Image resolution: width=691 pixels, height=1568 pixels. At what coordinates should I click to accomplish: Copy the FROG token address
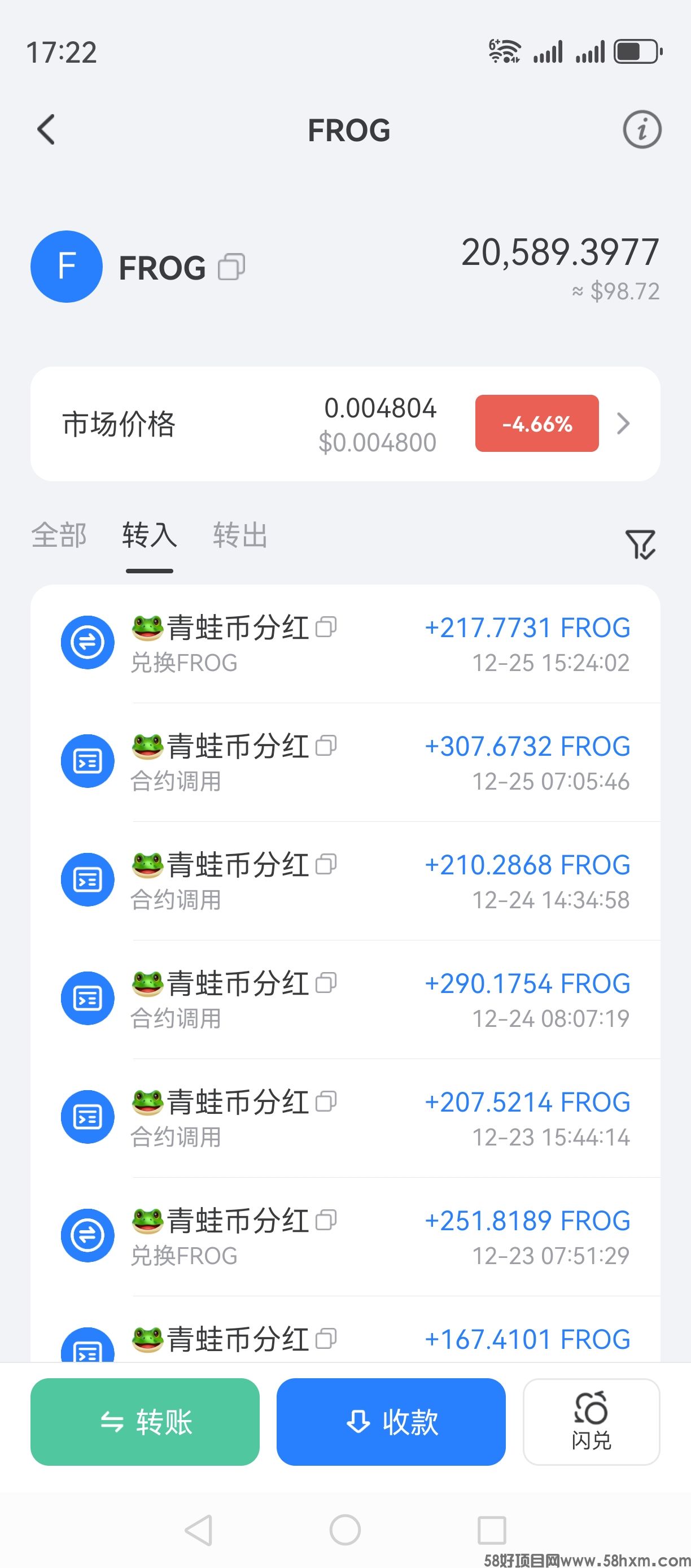click(x=231, y=267)
